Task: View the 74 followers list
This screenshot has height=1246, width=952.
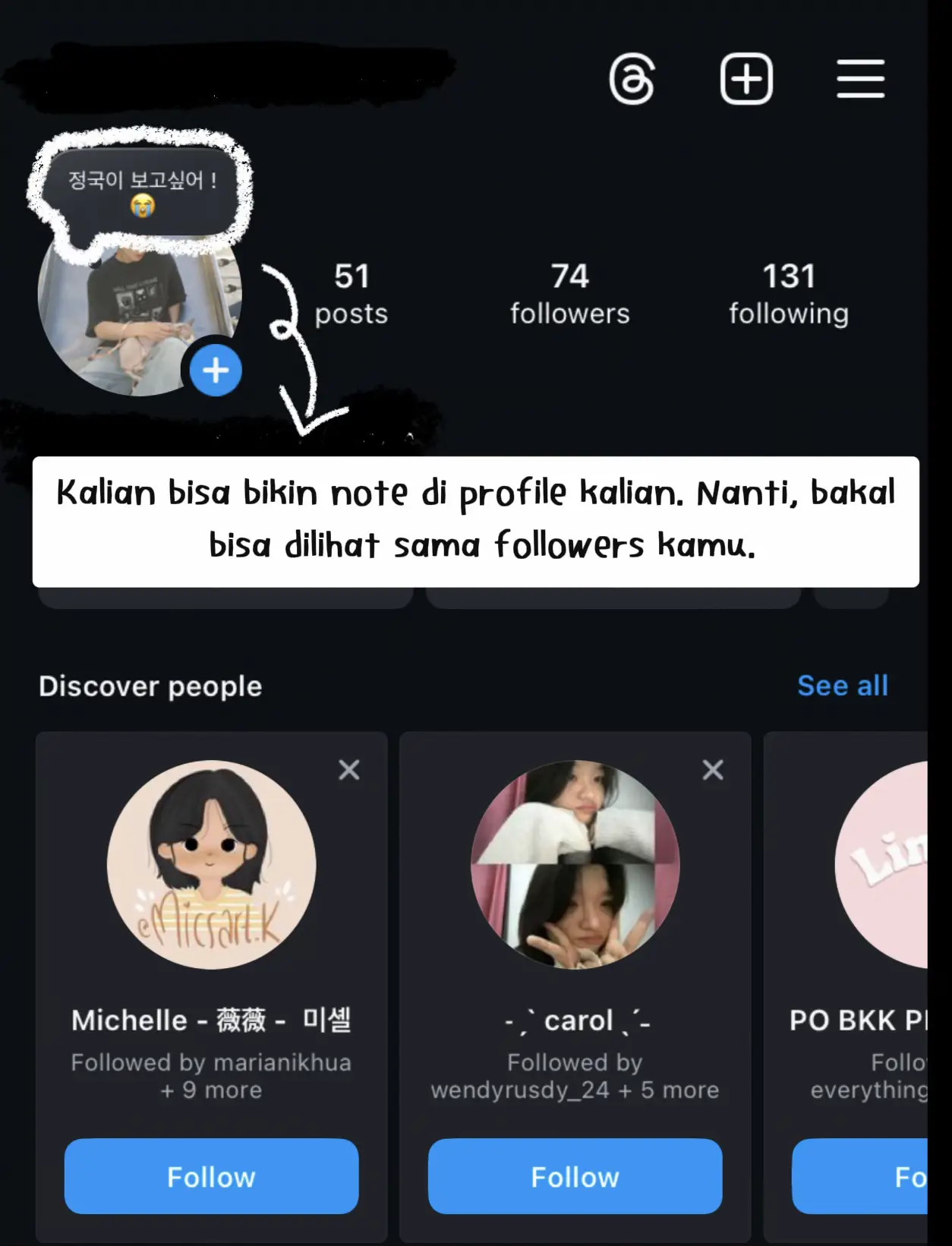Action: [x=569, y=294]
